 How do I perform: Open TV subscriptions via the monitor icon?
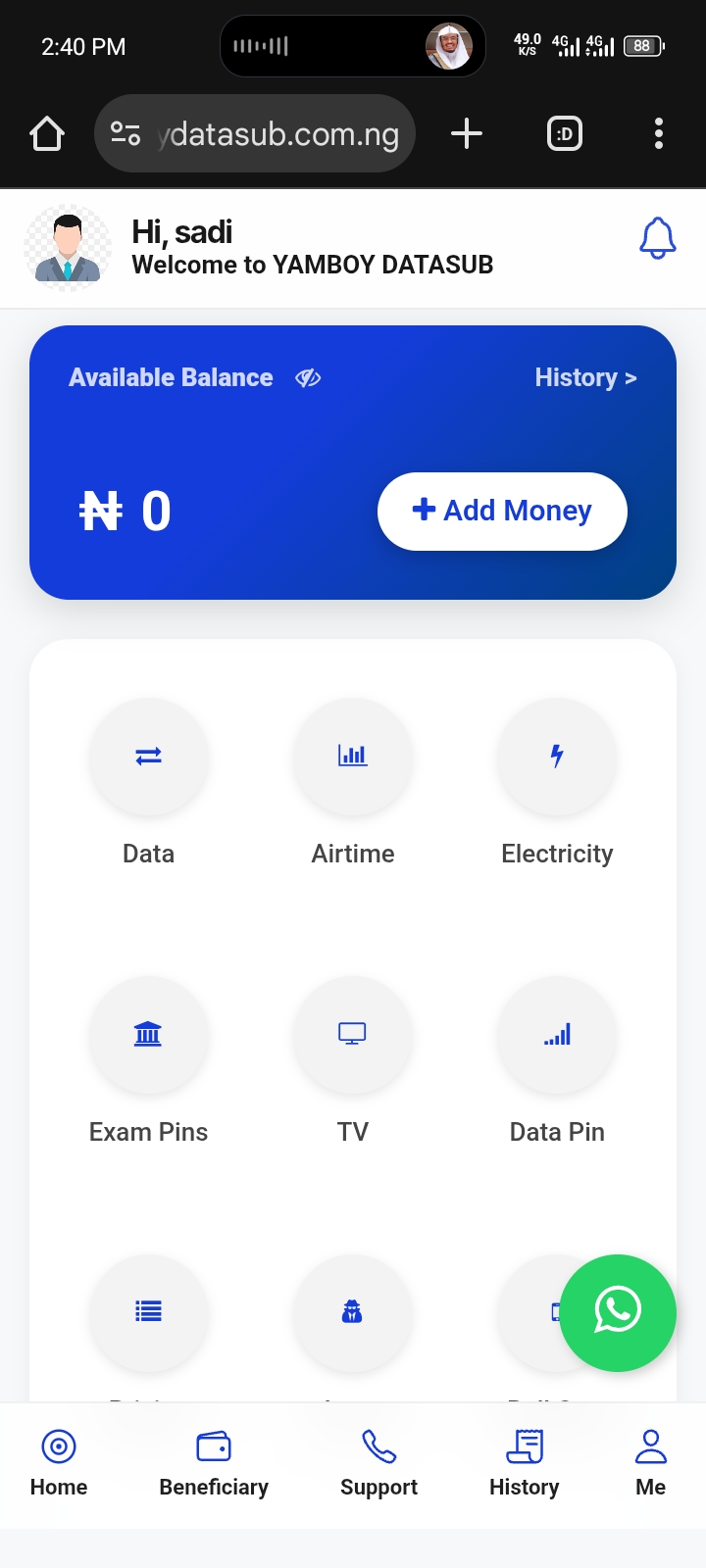tap(353, 1036)
